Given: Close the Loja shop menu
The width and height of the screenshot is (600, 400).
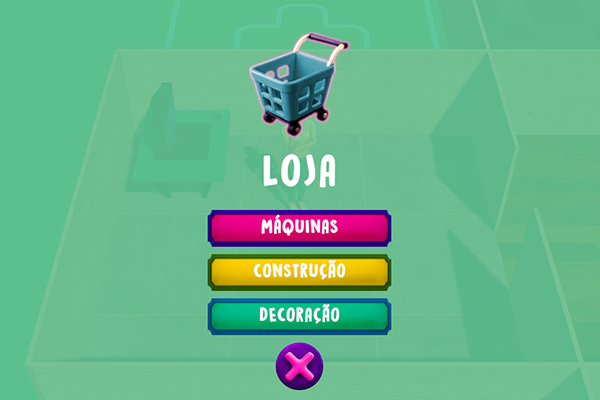Looking at the screenshot, I should (x=299, y=366).
